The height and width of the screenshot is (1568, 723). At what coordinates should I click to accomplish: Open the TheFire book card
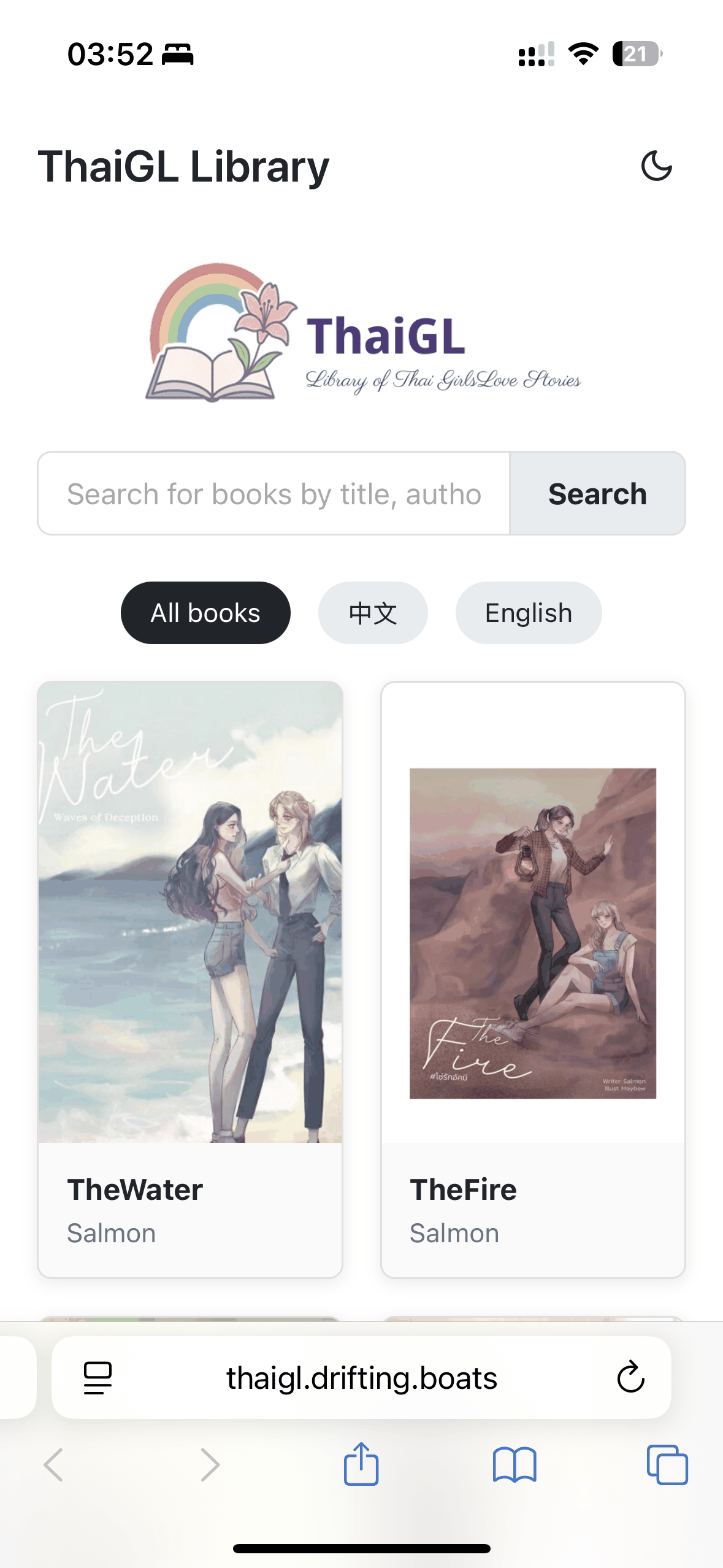click(532, 979)
